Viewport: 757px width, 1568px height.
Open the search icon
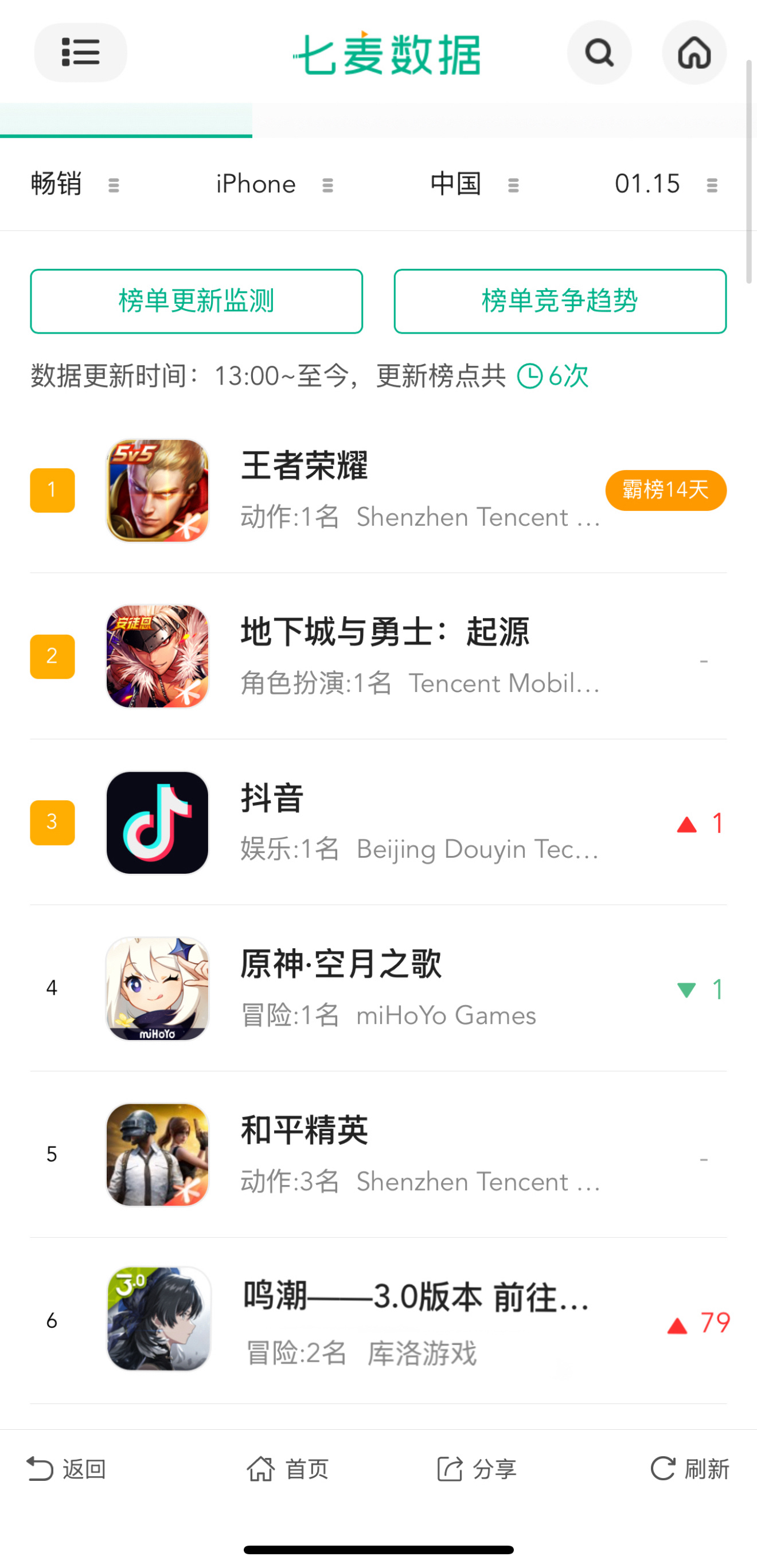(x=599, y=52)
